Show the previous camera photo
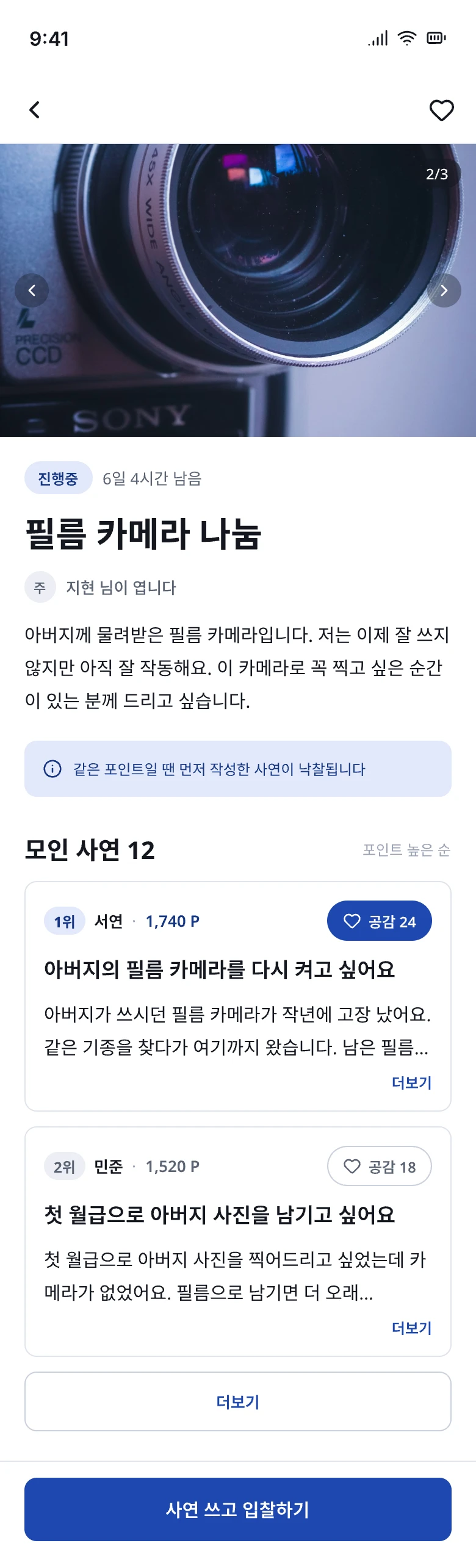 click(32, 290)
